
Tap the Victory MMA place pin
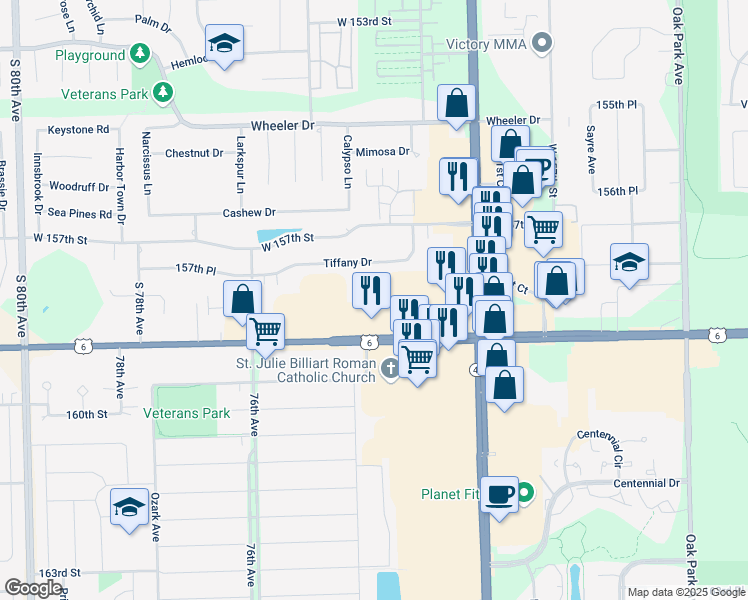(542, 42)
